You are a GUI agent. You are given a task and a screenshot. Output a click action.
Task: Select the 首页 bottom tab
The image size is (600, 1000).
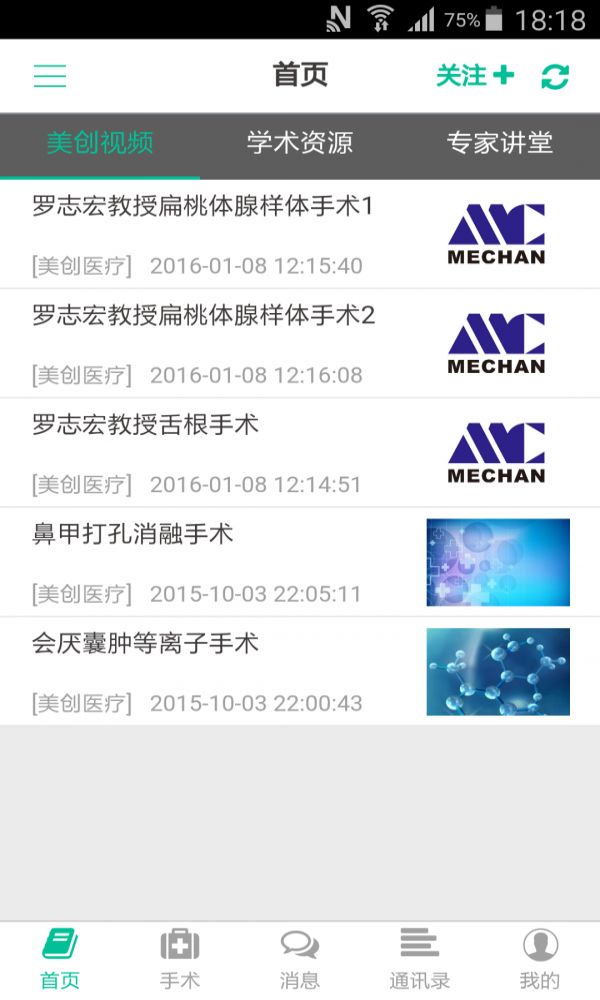click(x=60, y=960)
